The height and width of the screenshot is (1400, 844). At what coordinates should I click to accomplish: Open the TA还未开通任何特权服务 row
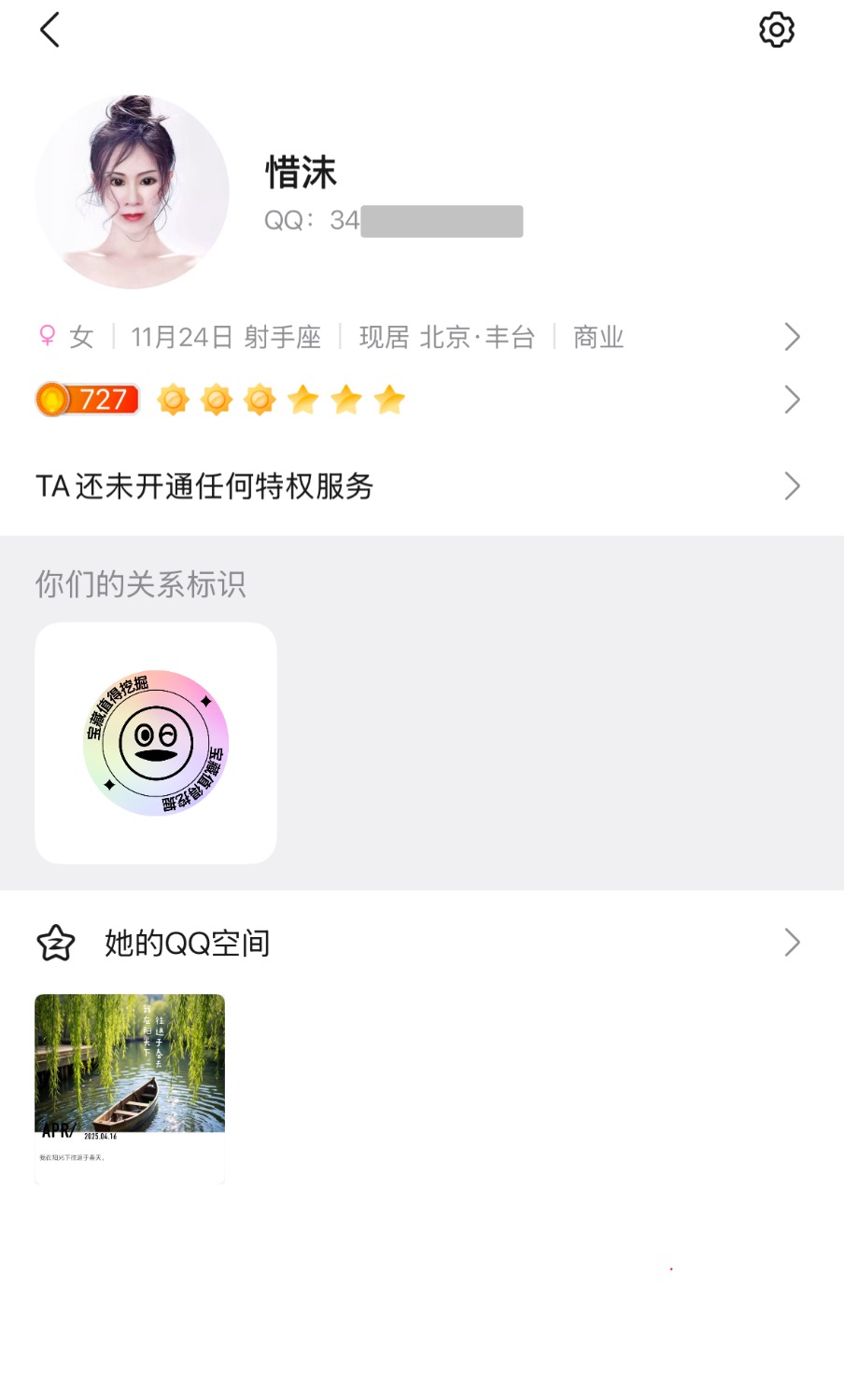[x=420, y=486]
